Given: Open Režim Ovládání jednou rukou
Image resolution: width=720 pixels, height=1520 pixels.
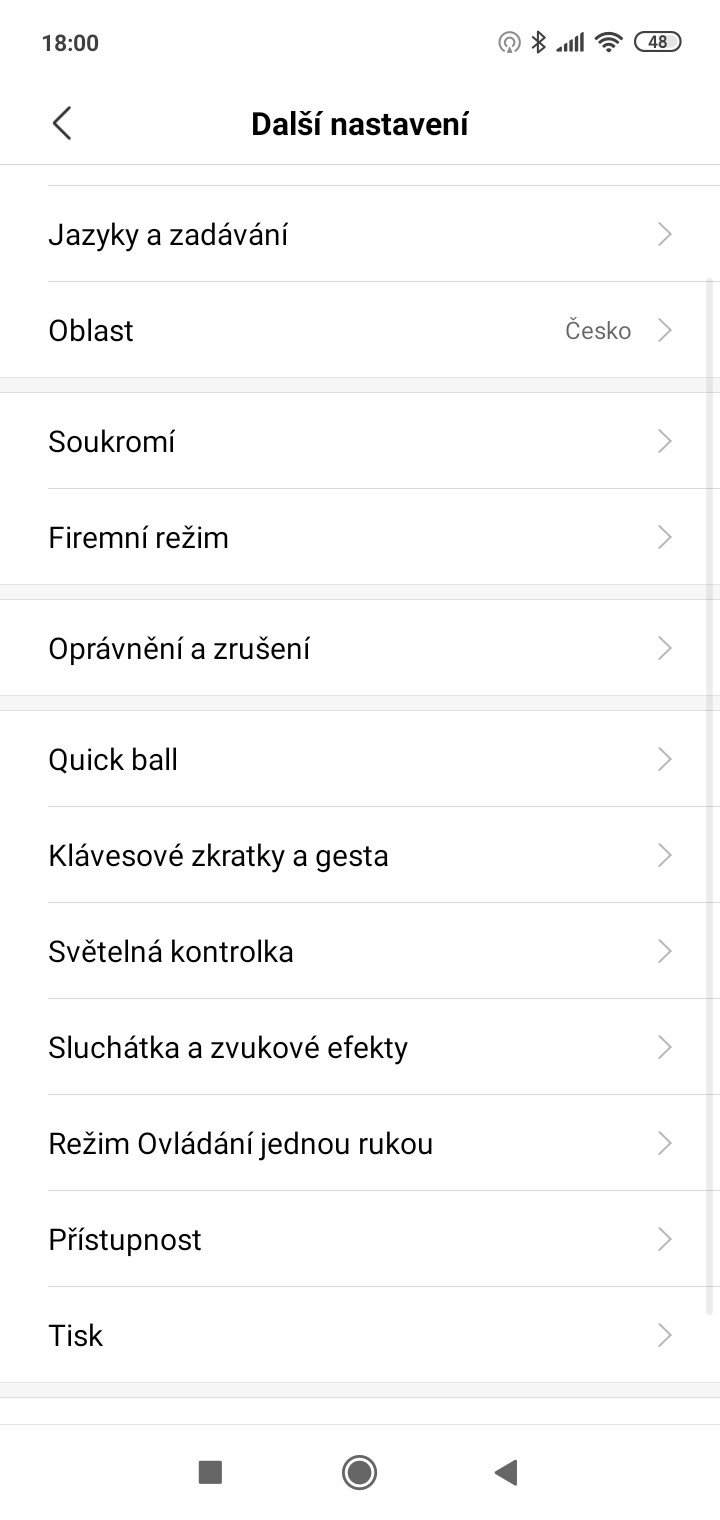Looking at the screenshot, I should click(x=360, y=1143).
